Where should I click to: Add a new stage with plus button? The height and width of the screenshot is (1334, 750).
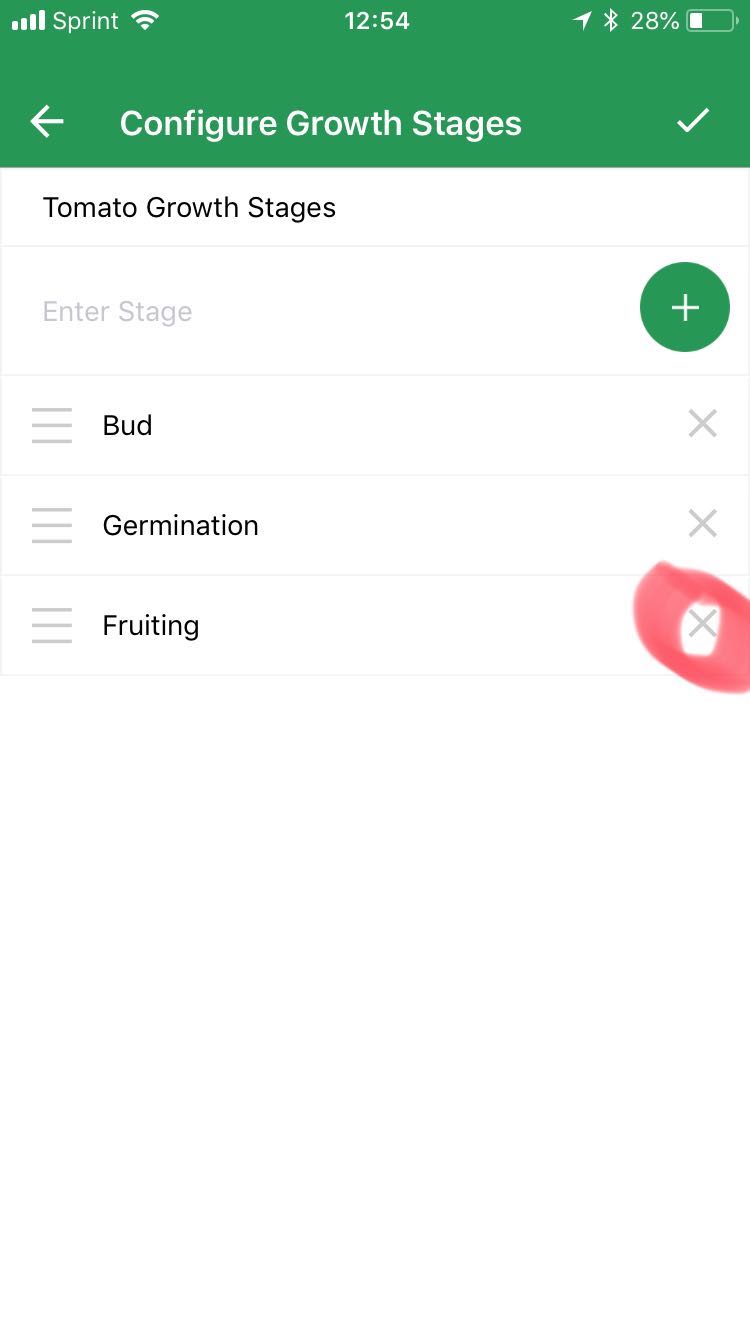pos(685,308)
